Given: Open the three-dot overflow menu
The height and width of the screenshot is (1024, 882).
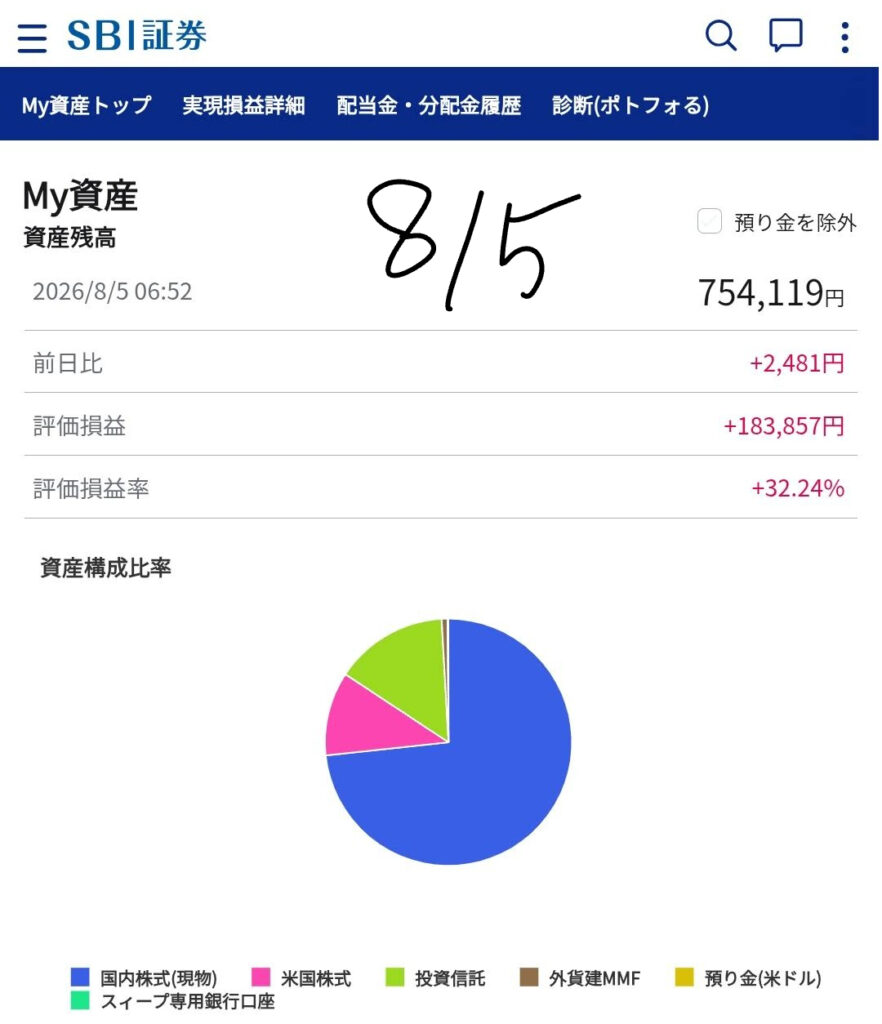Looking at the screenshot, I should click(x=845, y=37).
